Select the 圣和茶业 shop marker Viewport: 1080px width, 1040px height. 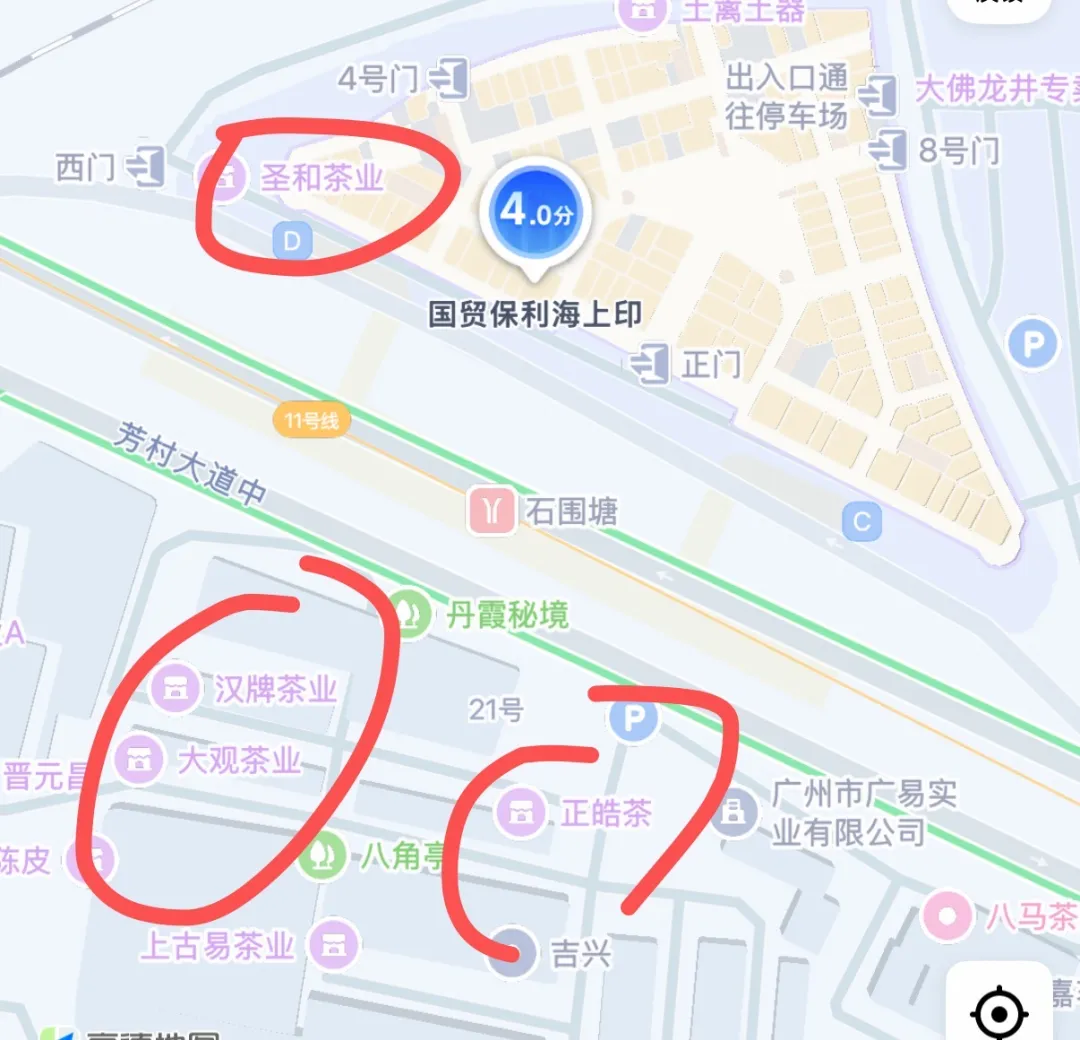coord(228,179)
